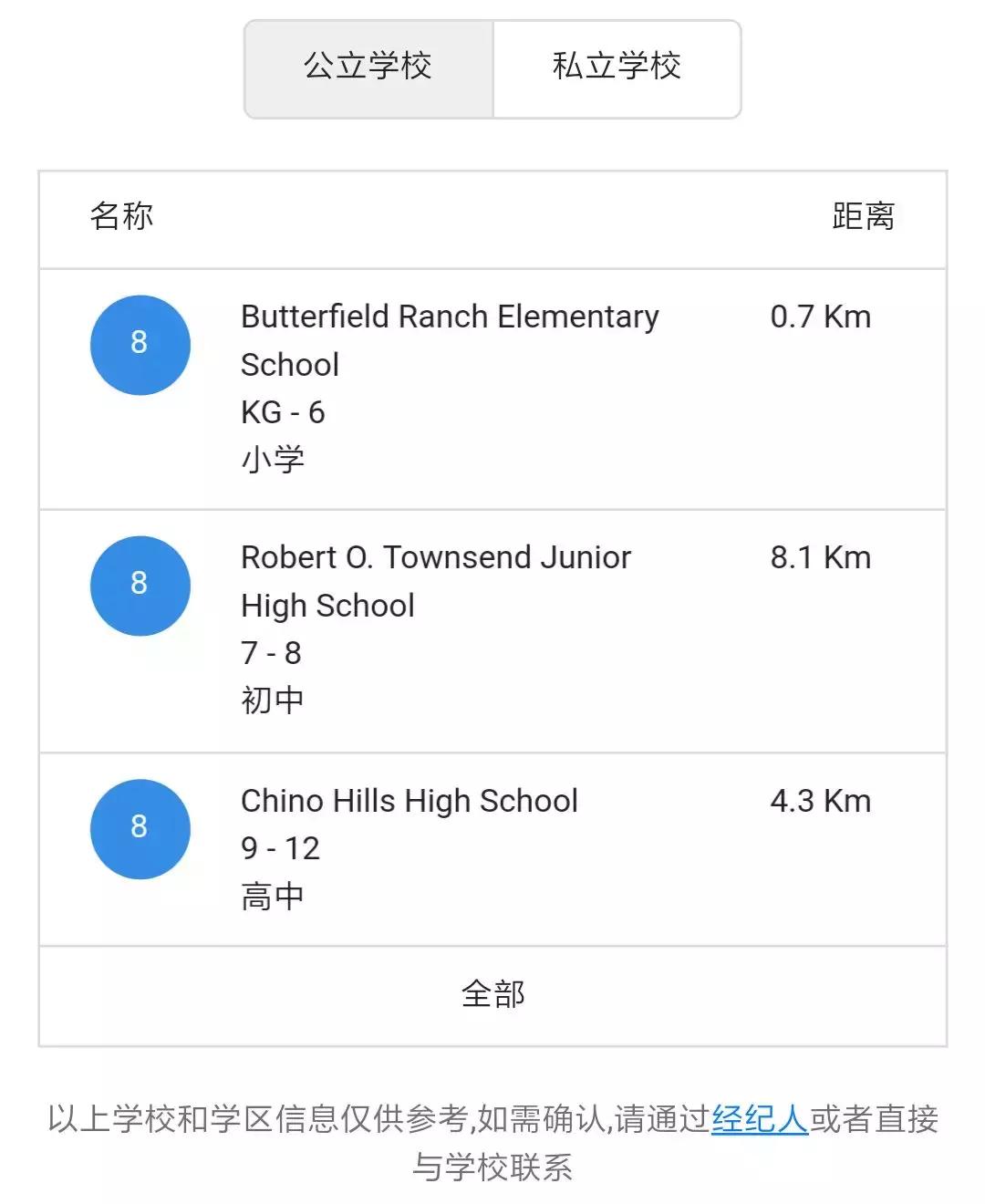Click the rating badge for Butterfield Ranch Elementary
Screen dimensions: 985x1204
click(x=140, y=344)
